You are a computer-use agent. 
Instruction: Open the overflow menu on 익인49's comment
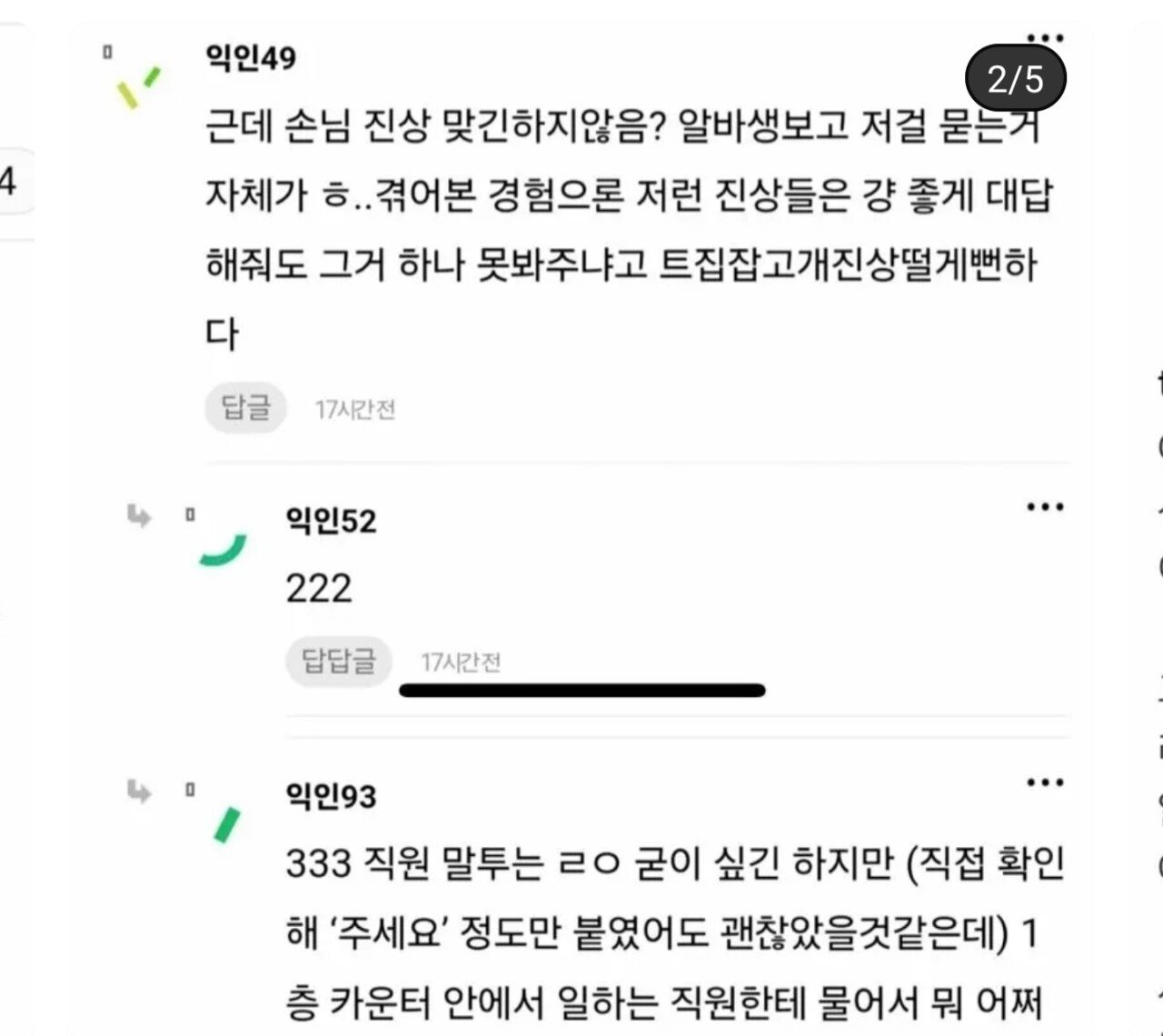point(1045,38)
